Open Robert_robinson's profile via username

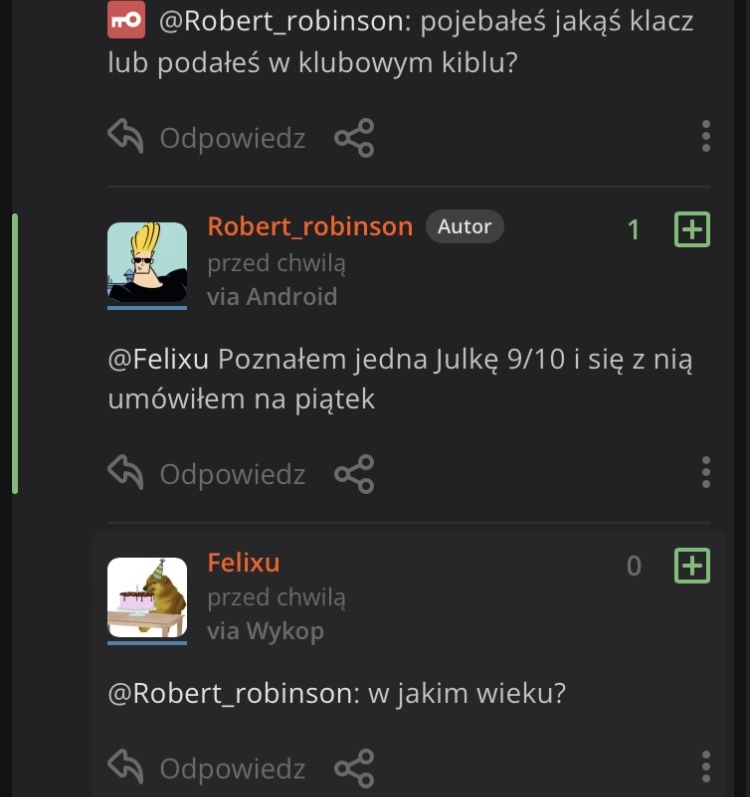(310, 226)
